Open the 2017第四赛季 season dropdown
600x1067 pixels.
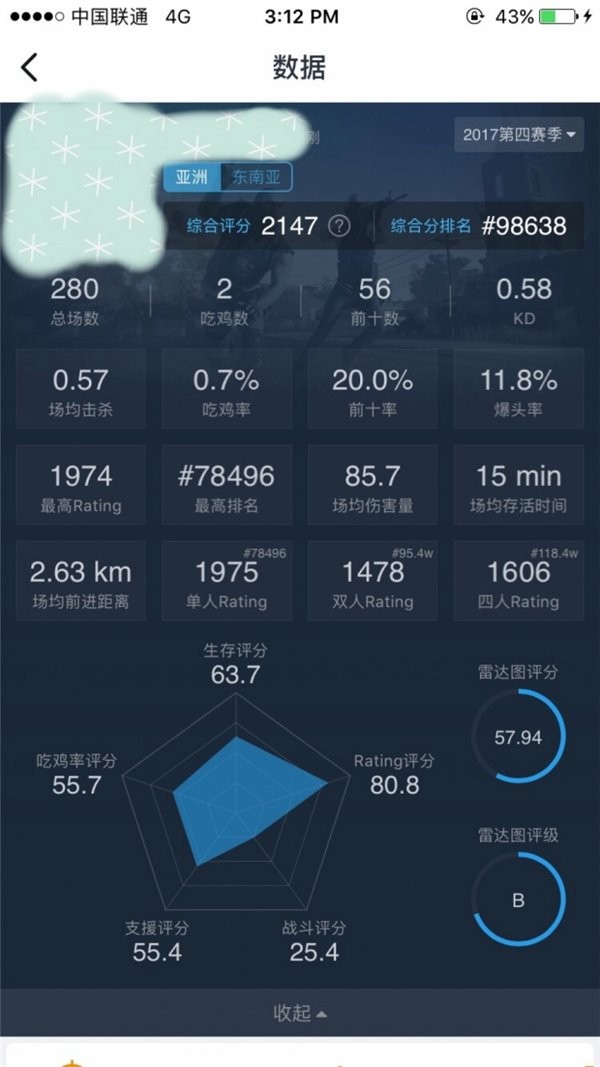click(x=519, y=134)
